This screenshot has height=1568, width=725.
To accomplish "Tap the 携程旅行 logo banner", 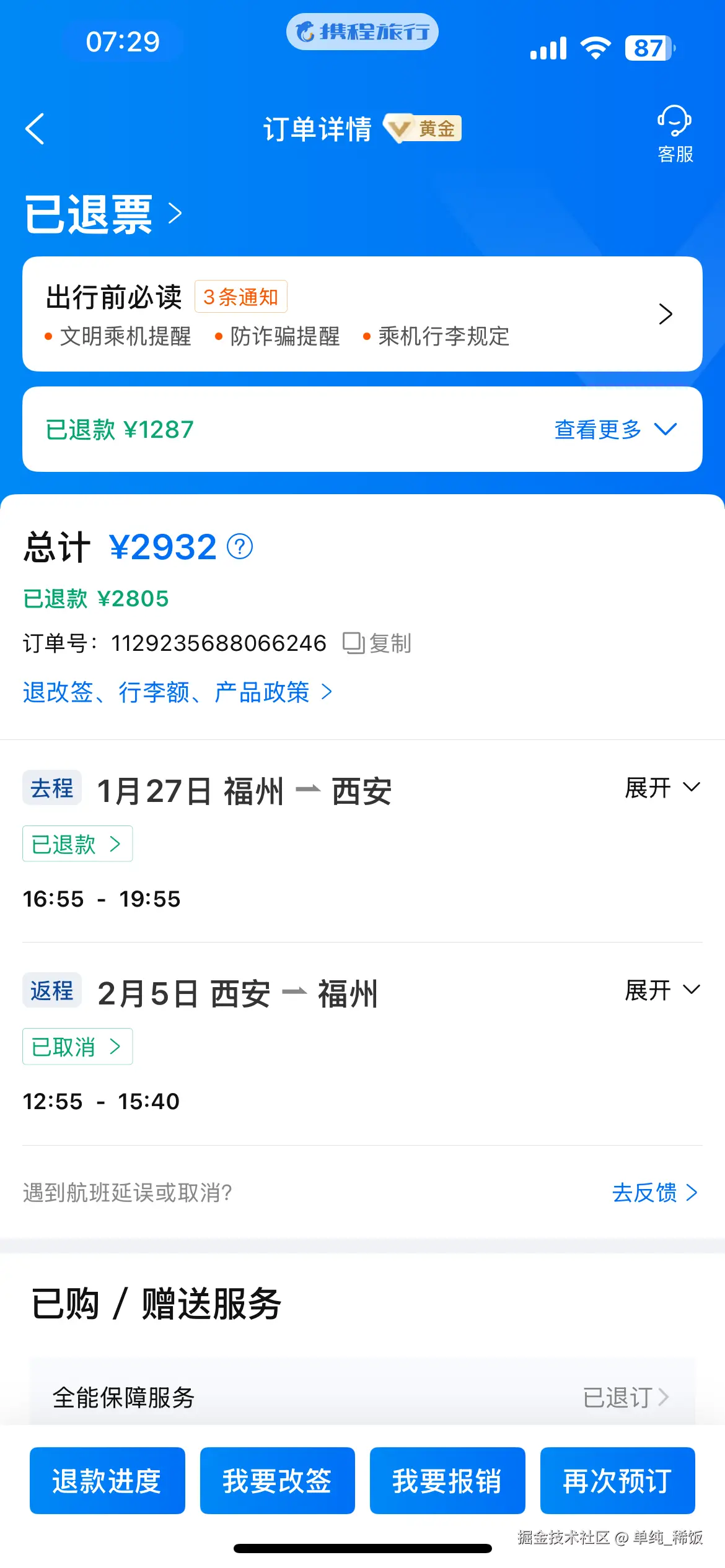I will [361, 32].
